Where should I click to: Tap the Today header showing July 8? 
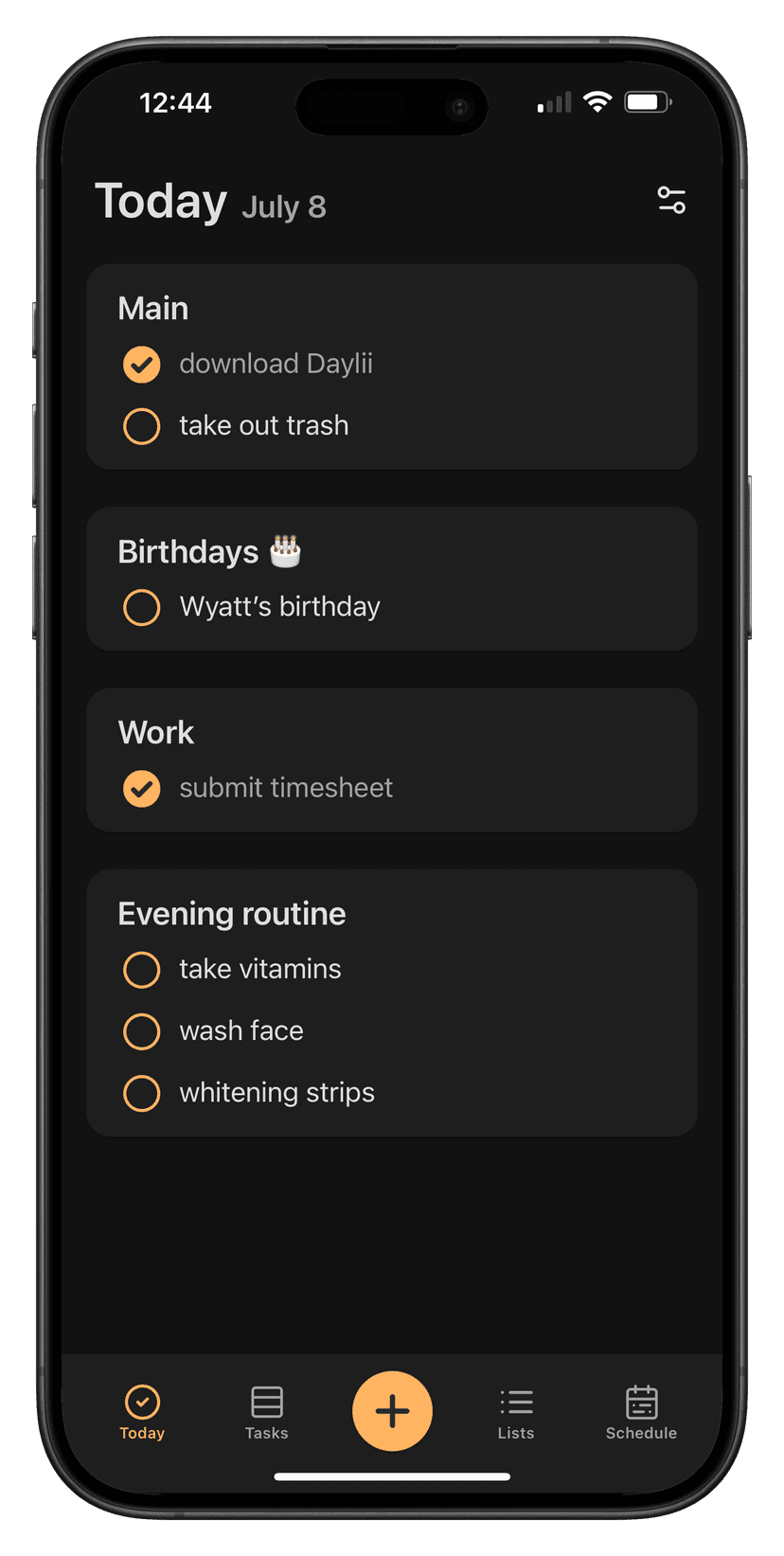pos(160,200)
